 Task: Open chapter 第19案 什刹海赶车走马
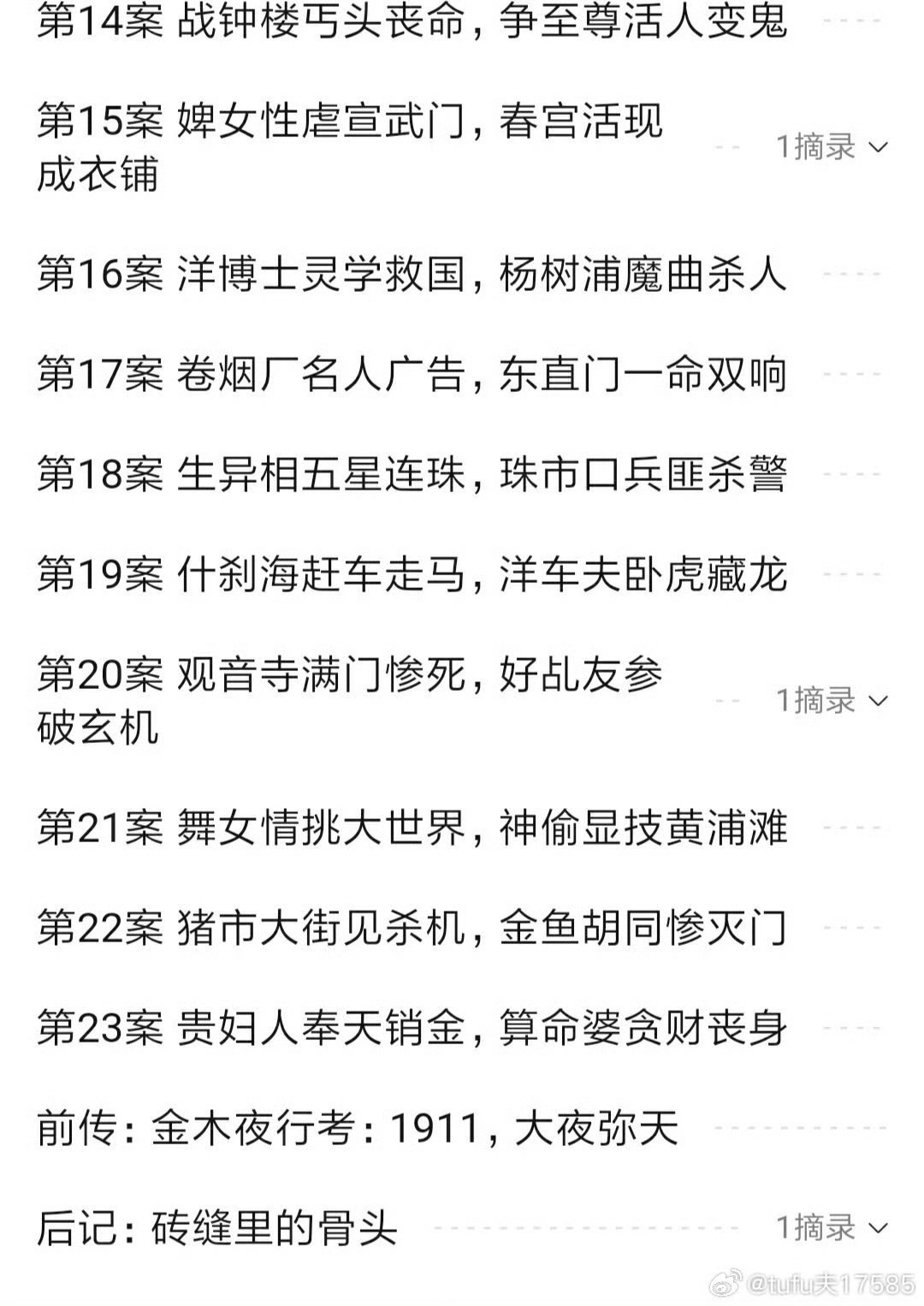(412, 574)
